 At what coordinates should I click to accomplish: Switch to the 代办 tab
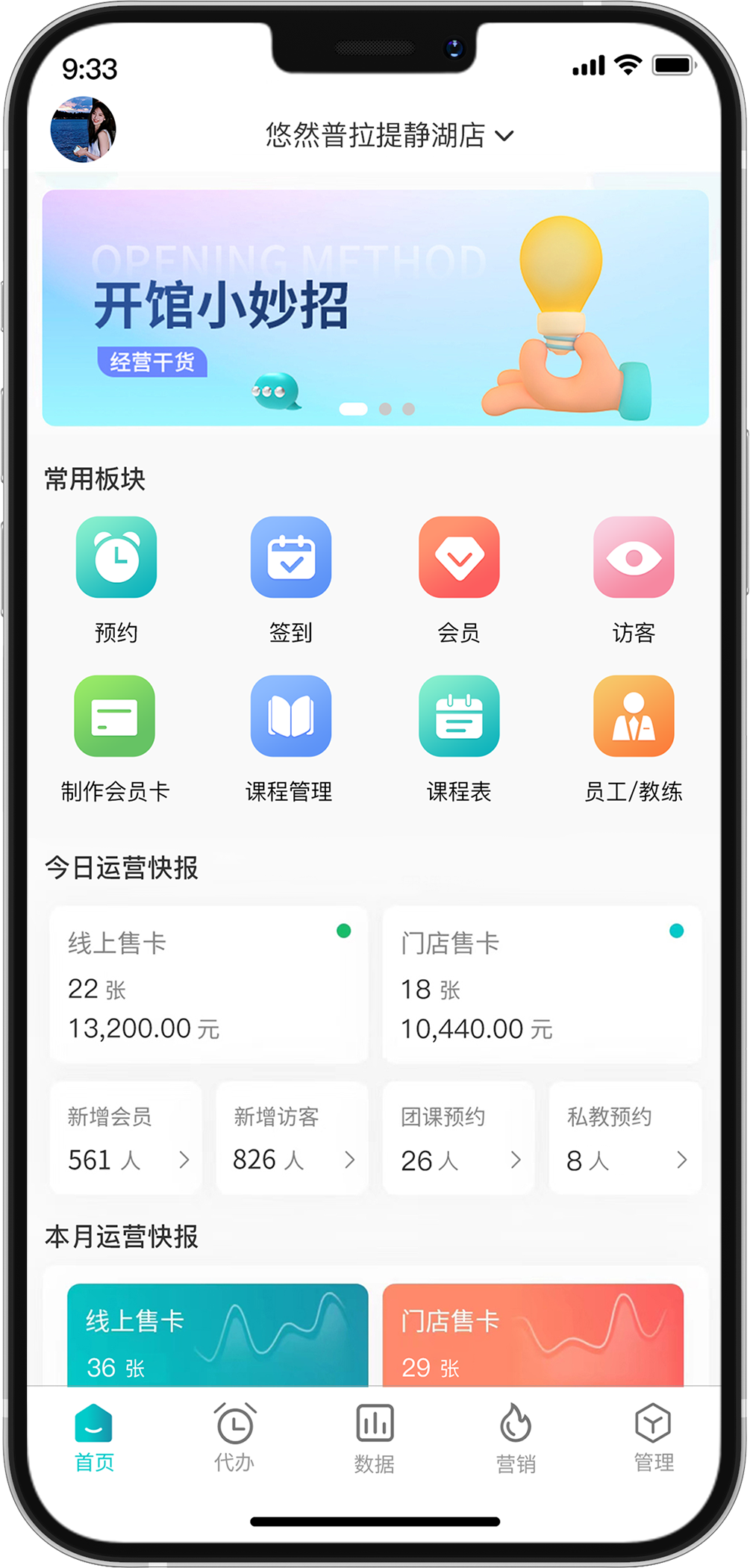[234, 1437]
